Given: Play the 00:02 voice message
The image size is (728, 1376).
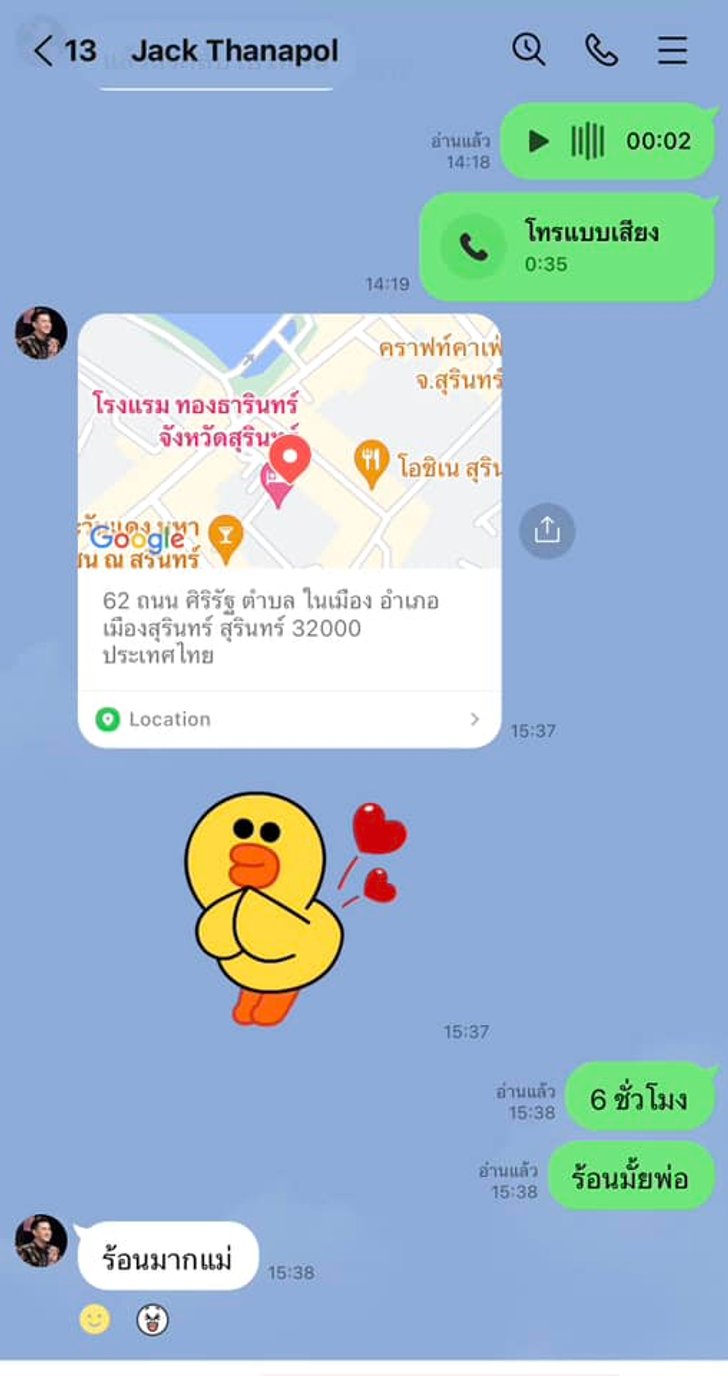Looking at the screenshot, I should 539,141.
